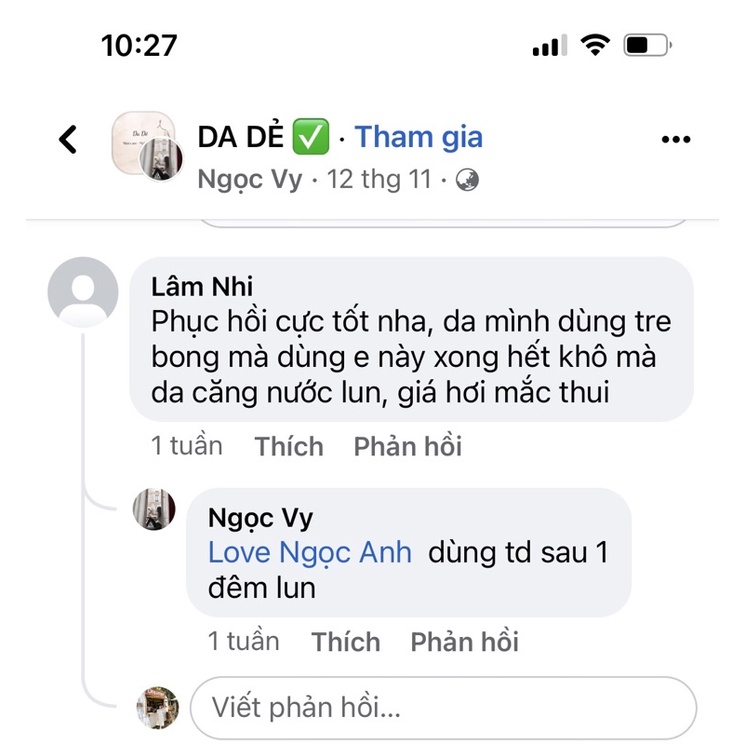Reply to Lâm Nhi's comment
The width and height of the screenshot is (745, 745).
pos(407,446)
